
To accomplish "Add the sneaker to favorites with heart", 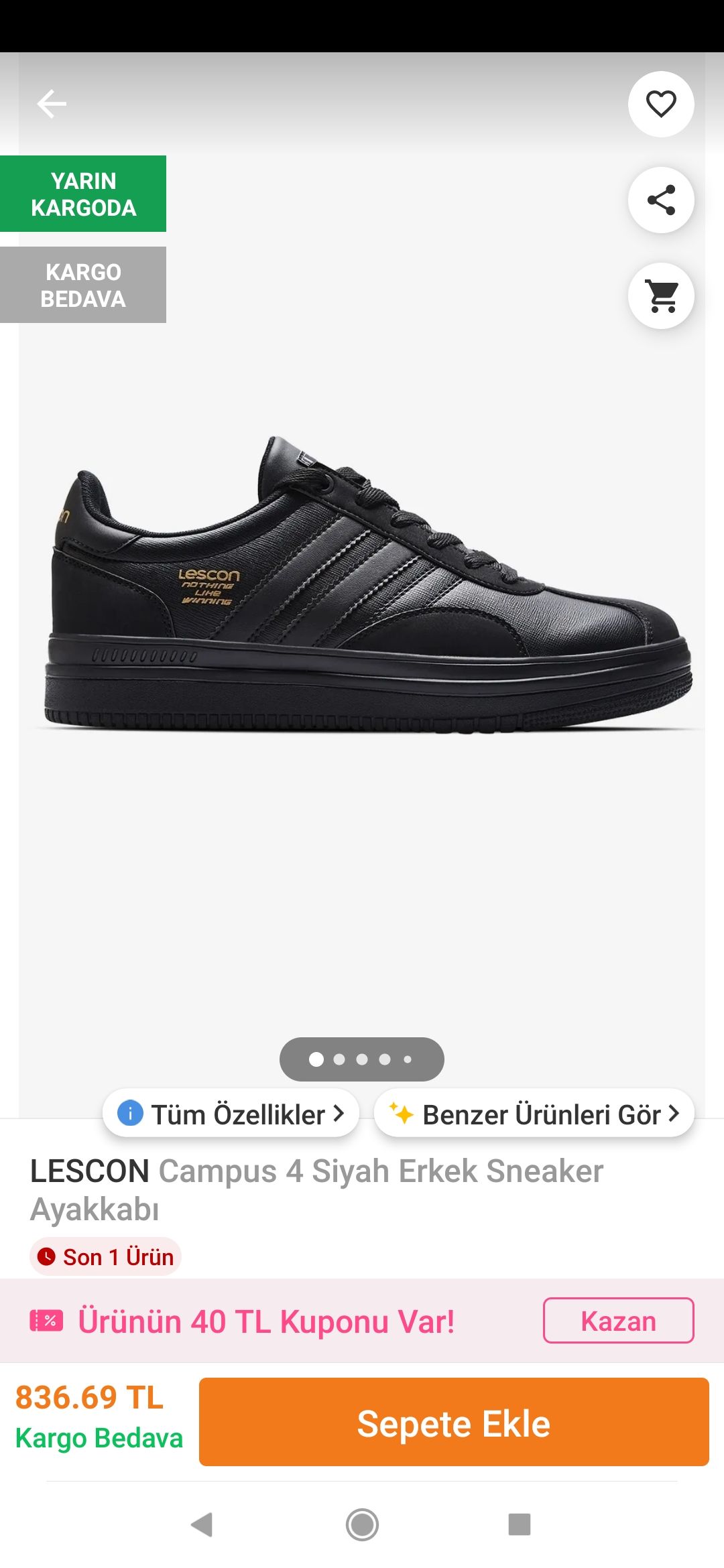I will point(661,104).
